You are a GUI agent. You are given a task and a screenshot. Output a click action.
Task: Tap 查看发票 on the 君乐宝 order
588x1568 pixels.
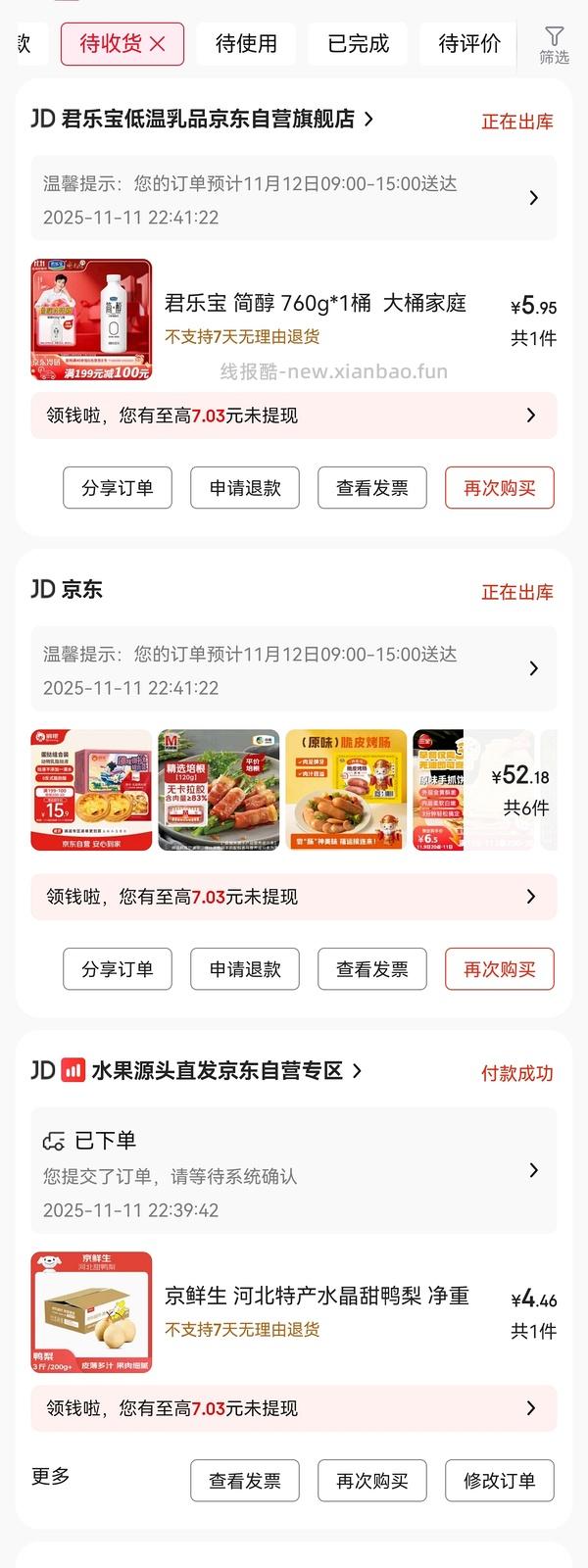tap(372, 488)
